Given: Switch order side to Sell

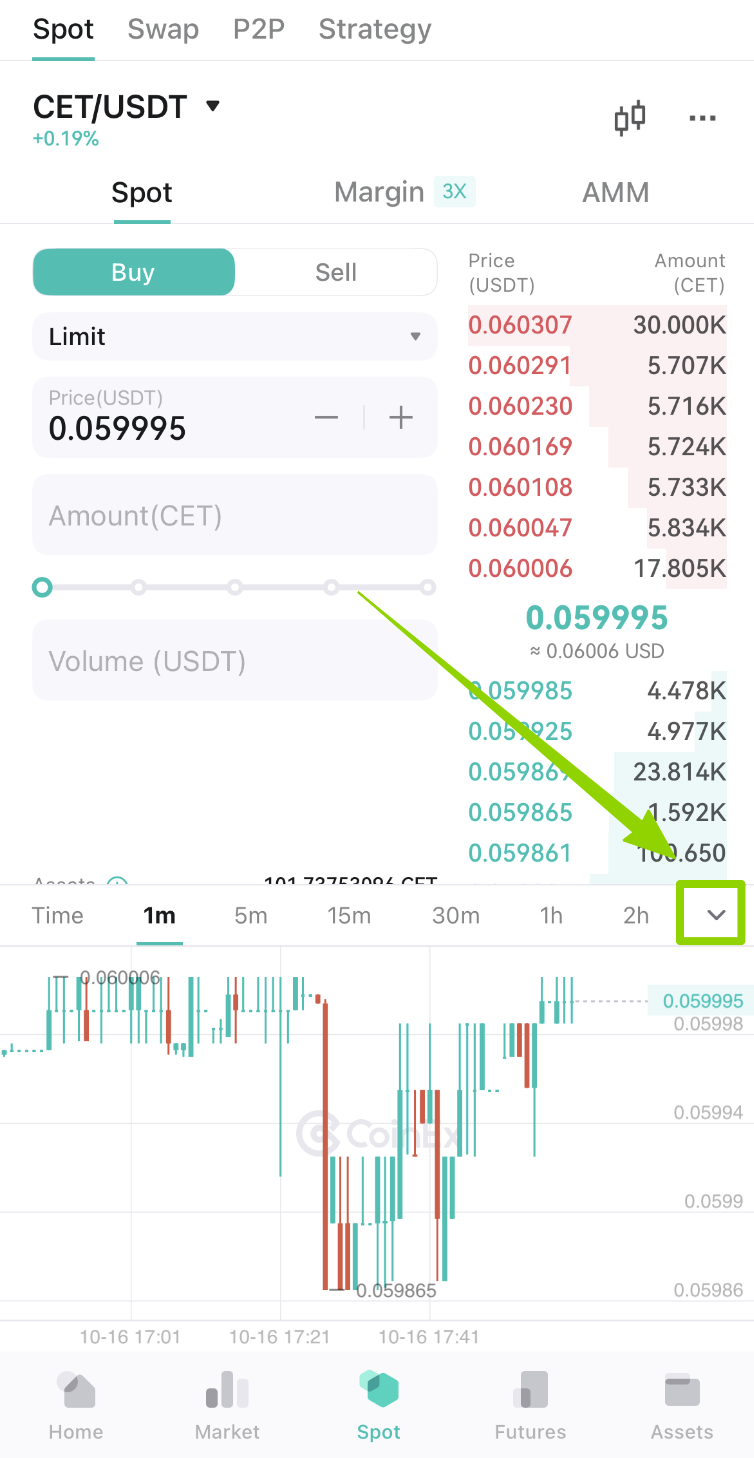Looking at the screenshot, I should 336,272.
